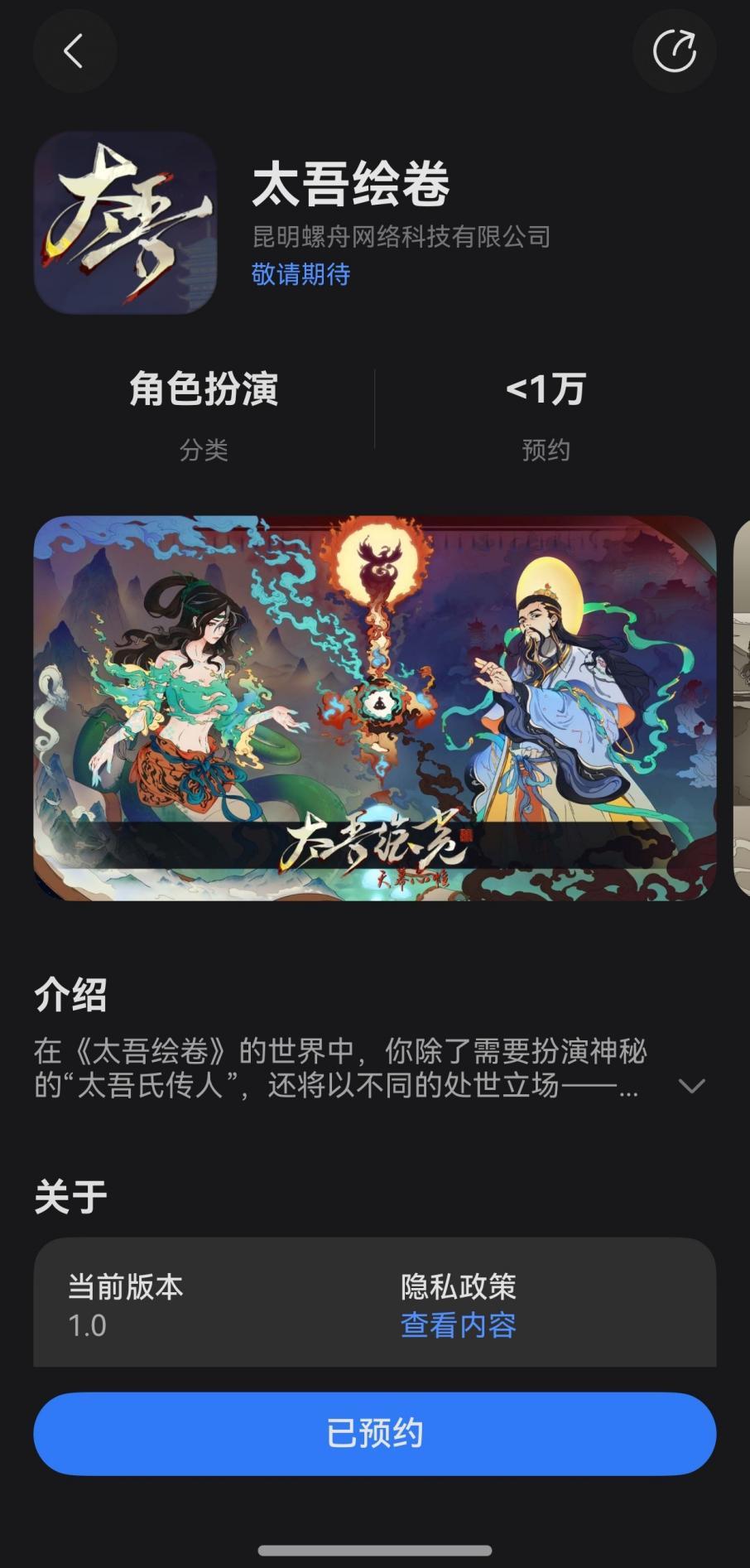Open 查看内容 under 隐私政策
750x1568 pixels.
click(x=458, y=1325)
